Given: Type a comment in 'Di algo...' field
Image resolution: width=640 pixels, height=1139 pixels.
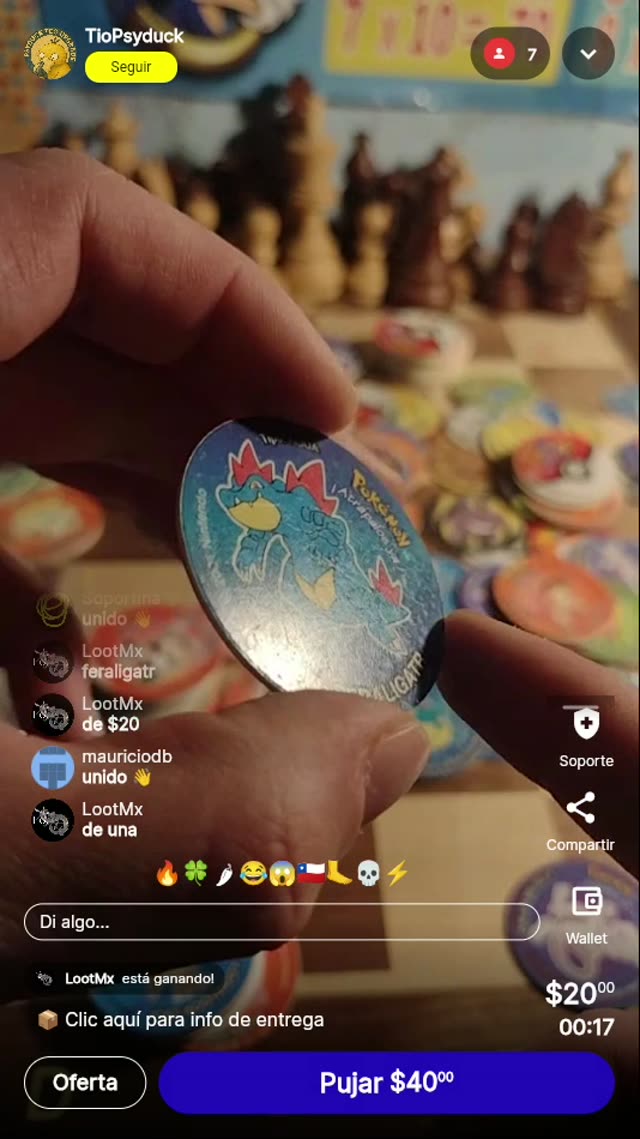Looking at the screenshot, I should 281,922.
